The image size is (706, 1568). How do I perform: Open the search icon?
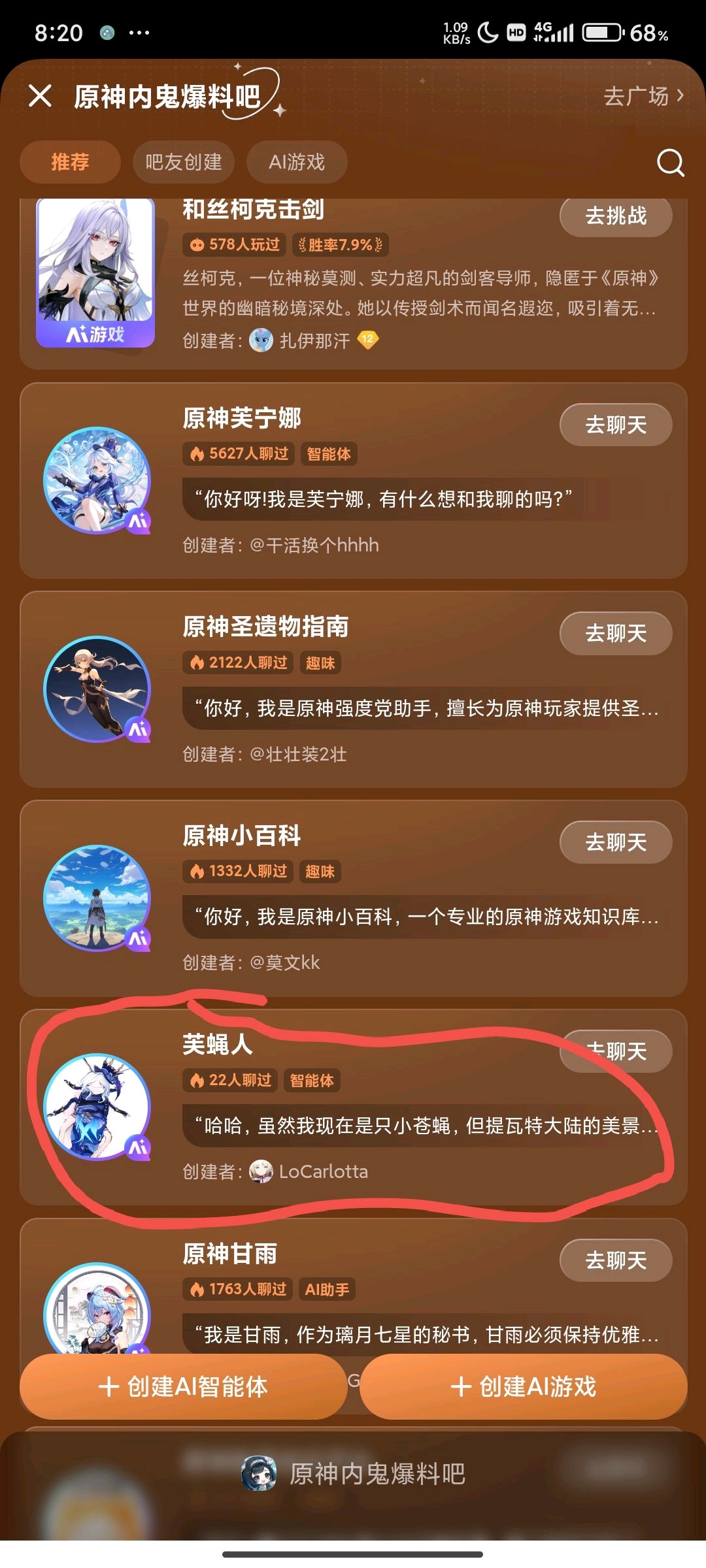[x=670, y=162]
